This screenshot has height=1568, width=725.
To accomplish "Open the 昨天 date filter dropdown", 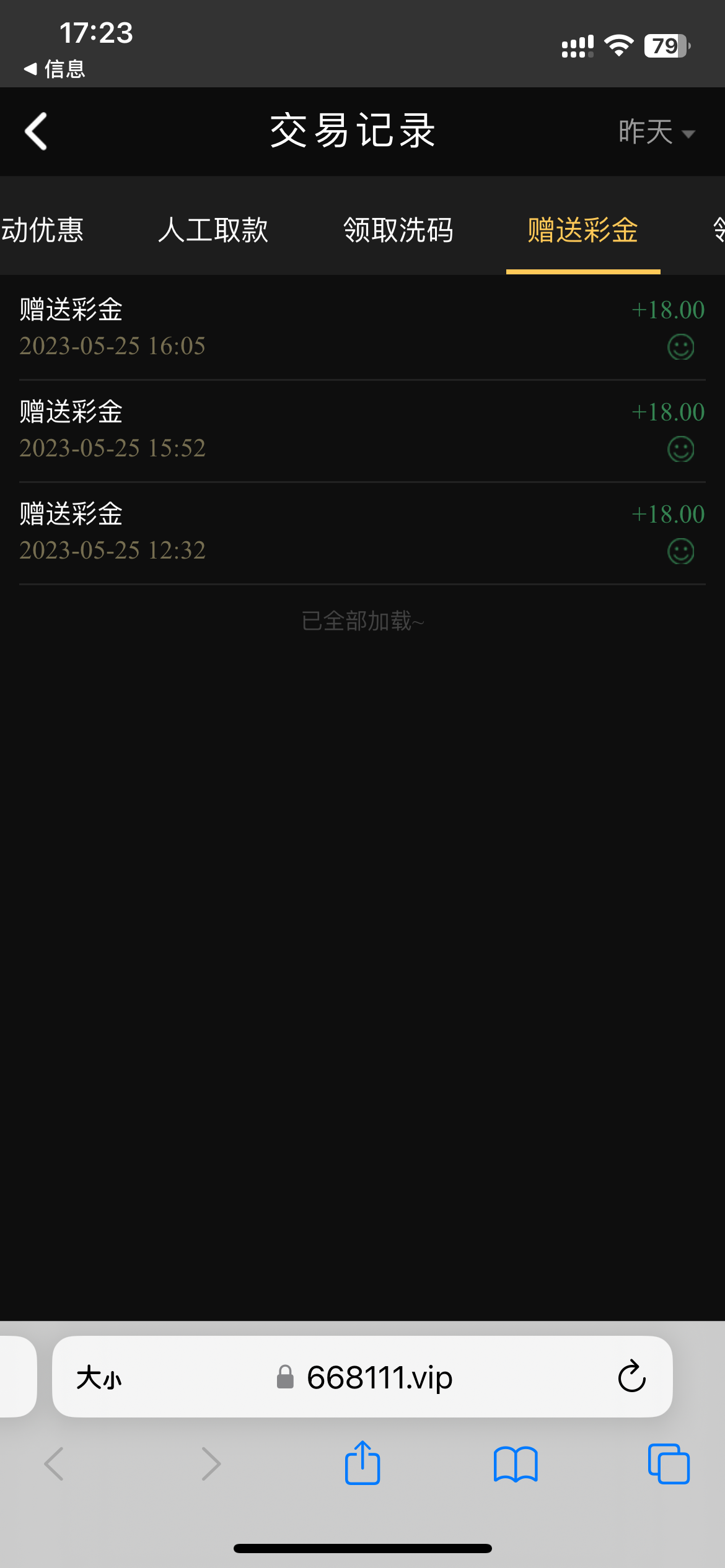I will 656,132.
